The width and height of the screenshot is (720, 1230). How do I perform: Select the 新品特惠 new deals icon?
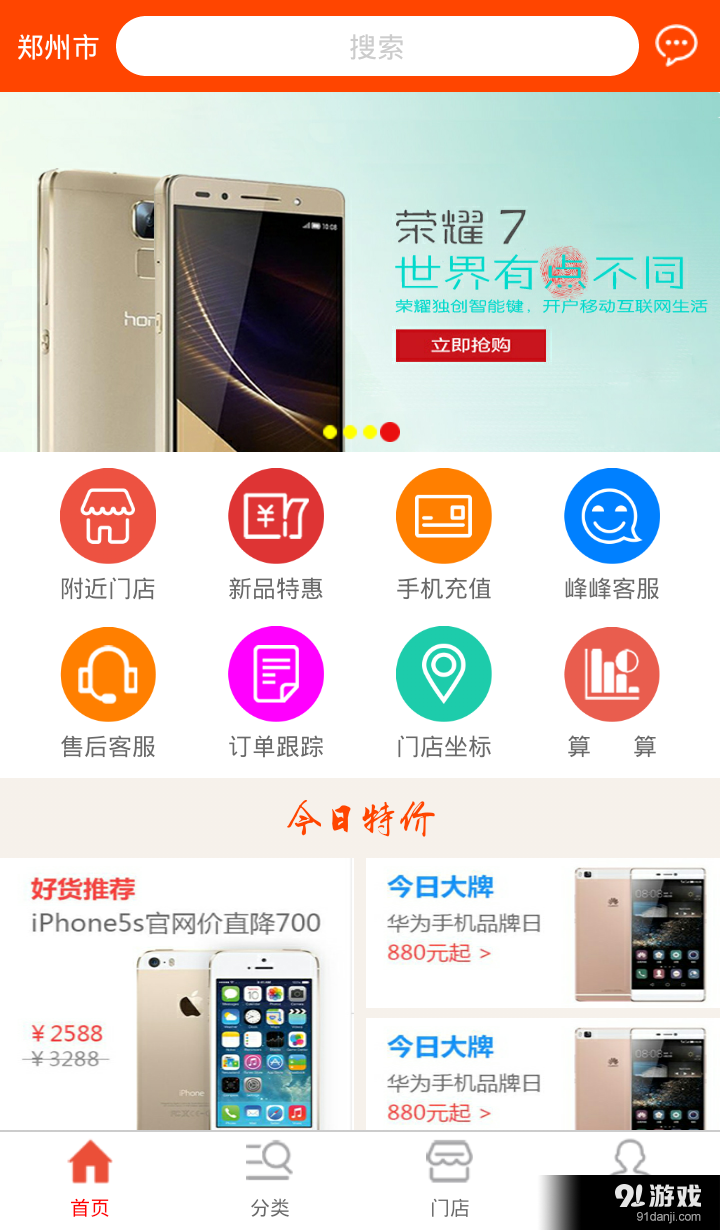(x=276, y=515)
